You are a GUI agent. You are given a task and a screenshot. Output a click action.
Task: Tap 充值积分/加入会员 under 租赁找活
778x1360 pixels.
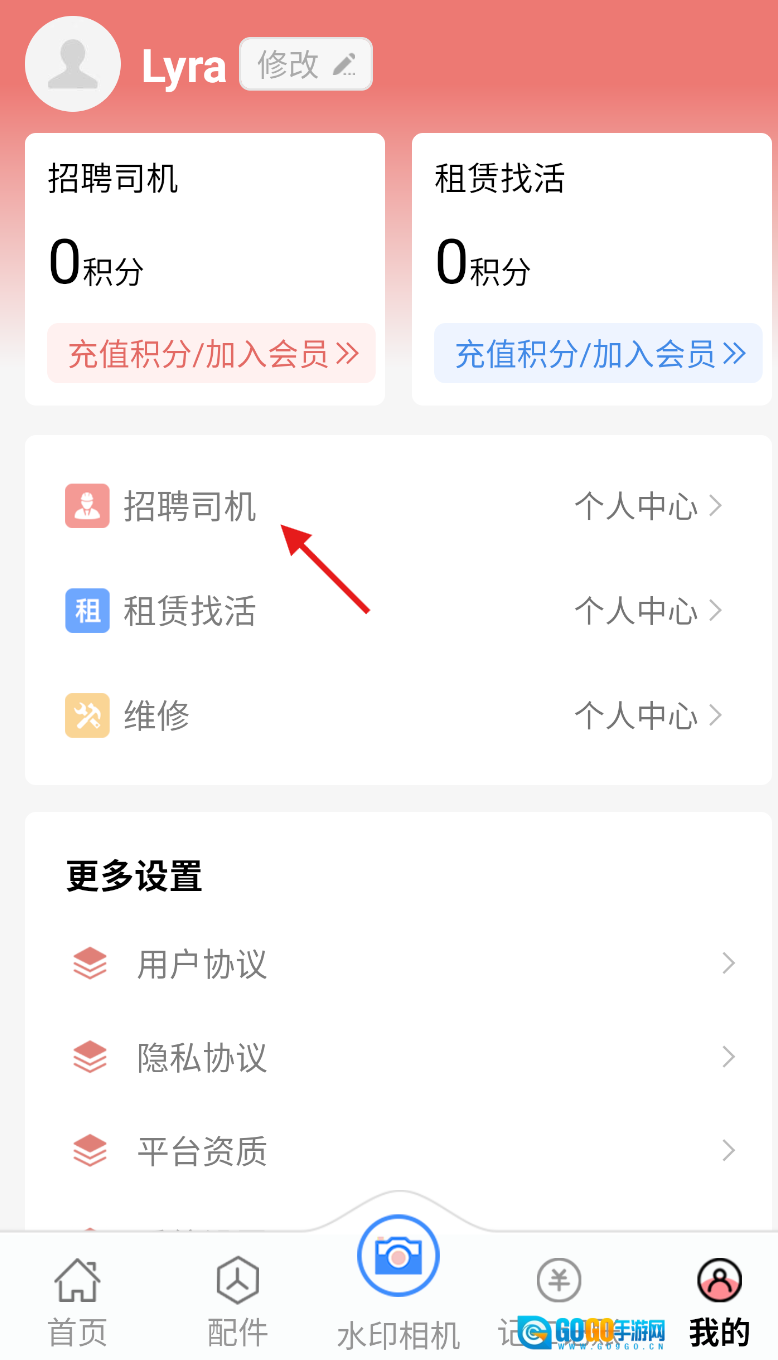coord(598,353)
